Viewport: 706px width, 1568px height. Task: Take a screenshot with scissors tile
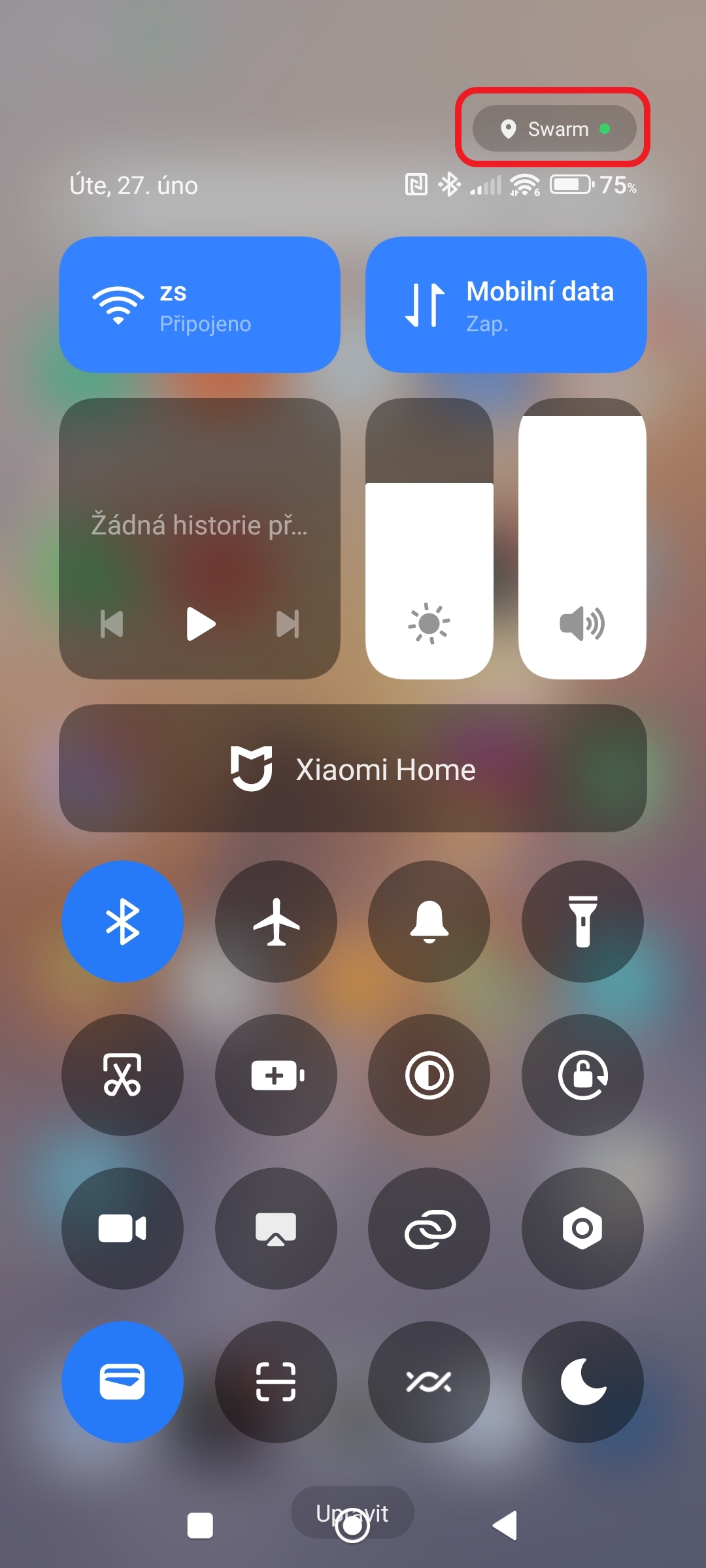tap(122, 1075)
